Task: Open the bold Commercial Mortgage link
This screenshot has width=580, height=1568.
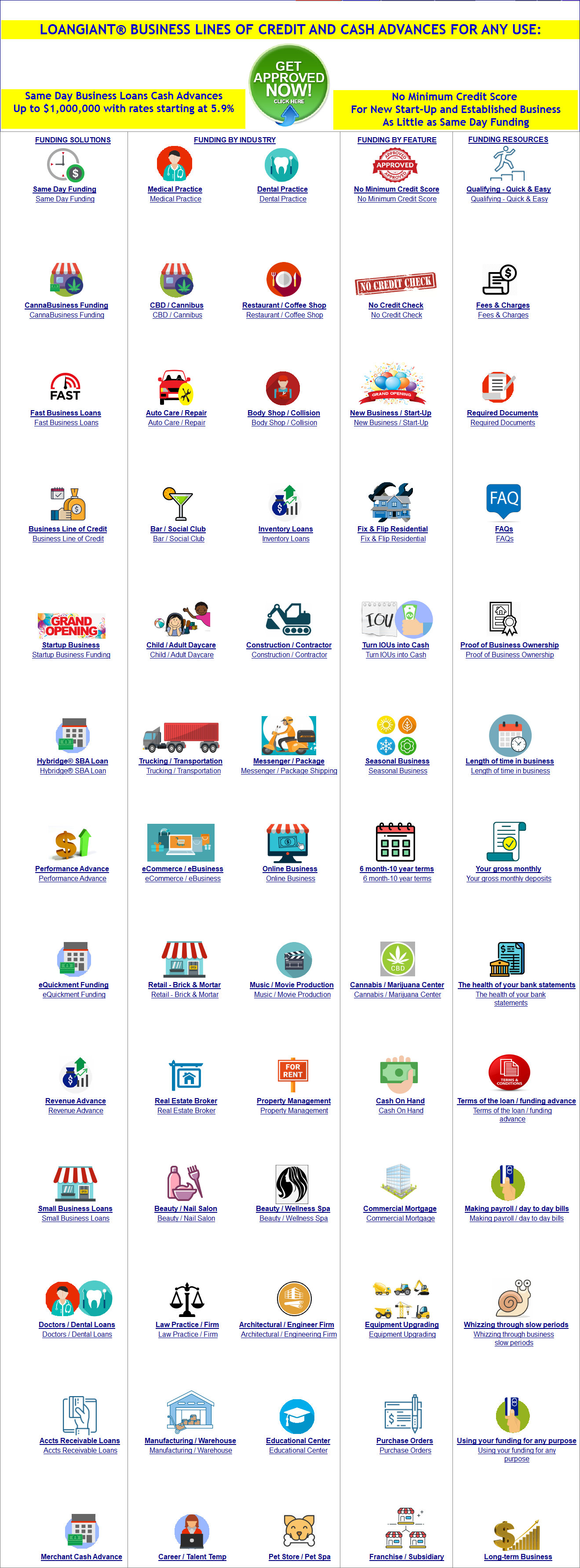Action: (400, 1208)
